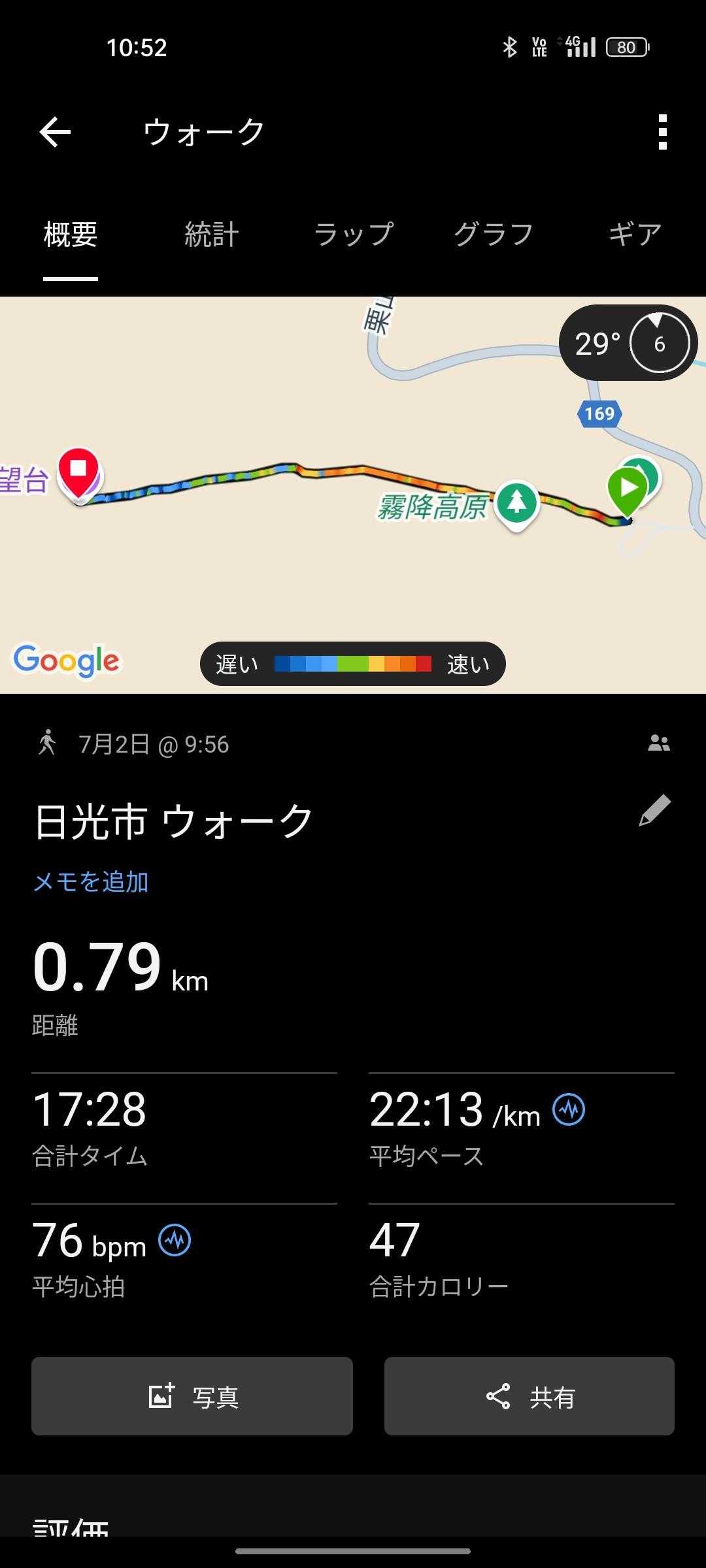The image size is (706, 1568).
Task: Open the route map in full view
Action: 353,495
